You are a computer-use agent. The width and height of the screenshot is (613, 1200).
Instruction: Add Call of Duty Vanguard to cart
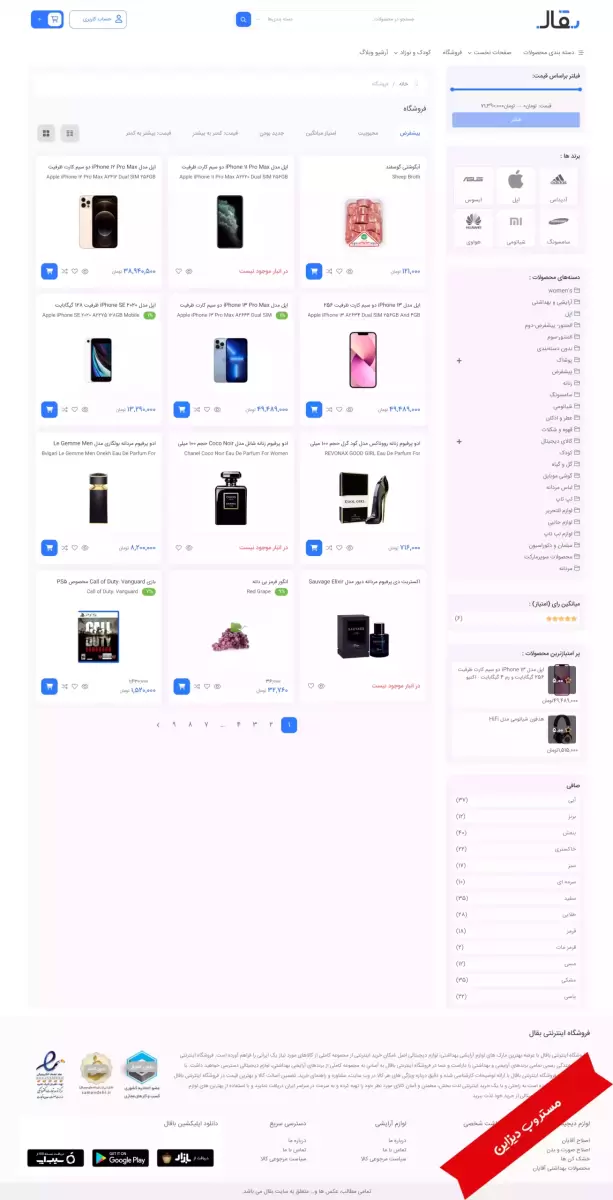pyautogui.click(x=49, y=686)
